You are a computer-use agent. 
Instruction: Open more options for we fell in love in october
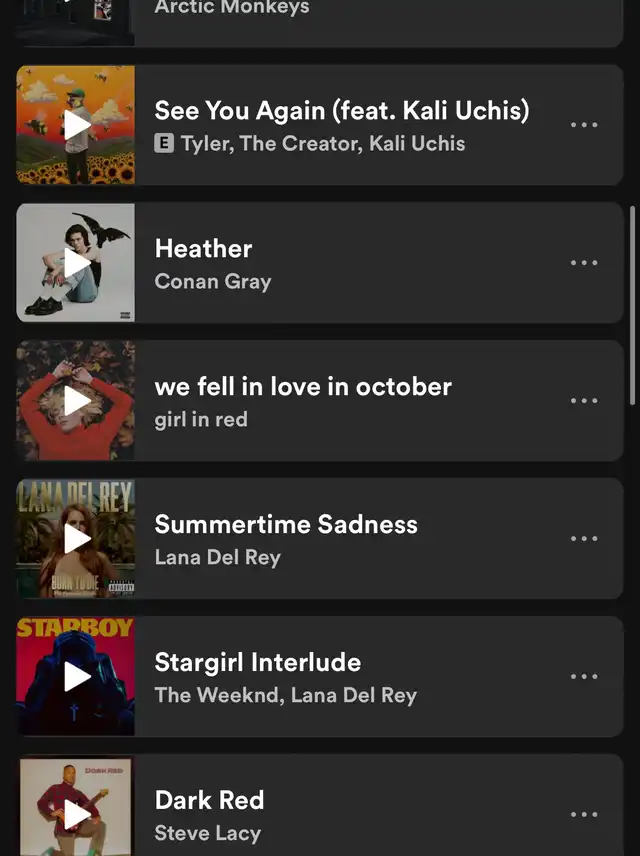[x=584, y=401]
